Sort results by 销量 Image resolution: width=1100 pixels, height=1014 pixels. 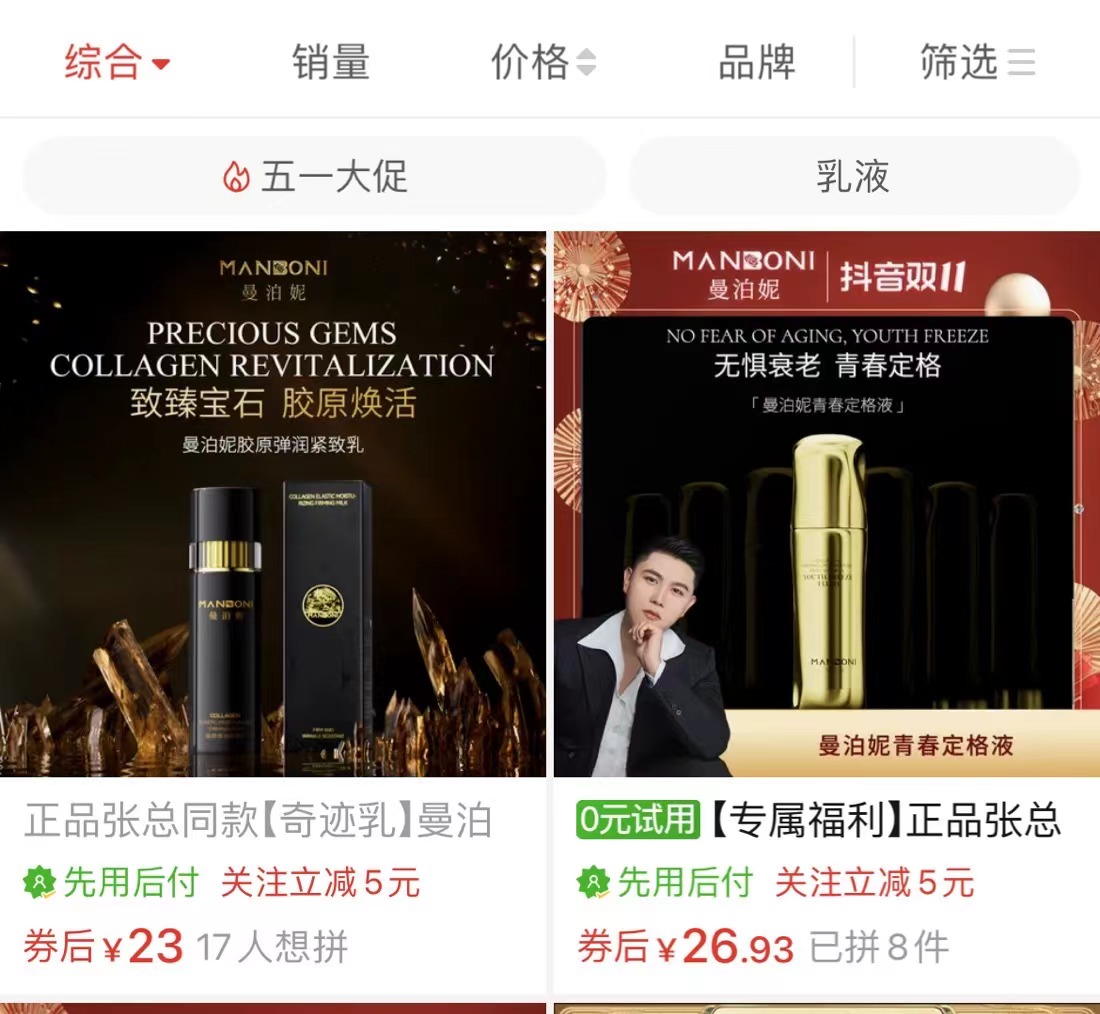point(330,62)
